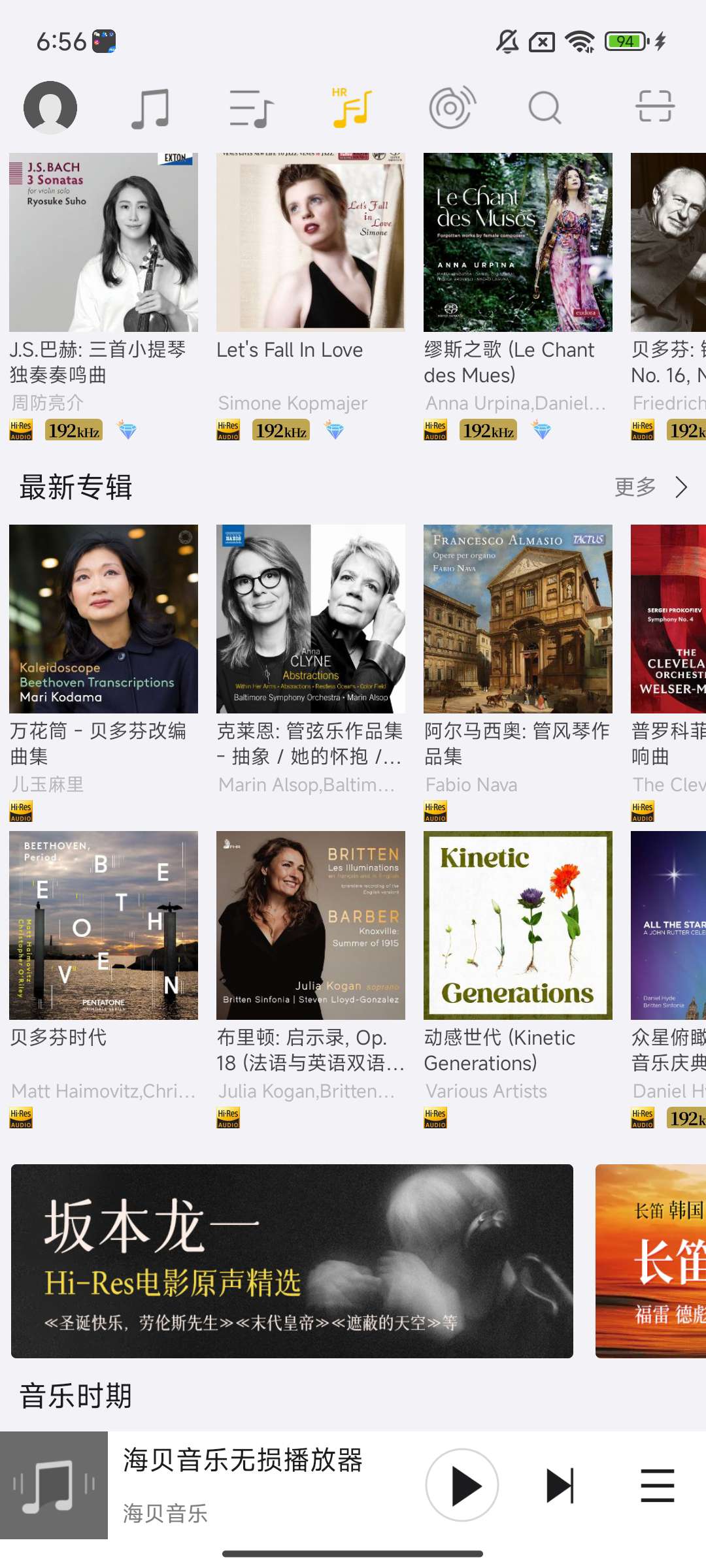Open the 万花筒 - 贝多芬改编曲集 album

103,619
